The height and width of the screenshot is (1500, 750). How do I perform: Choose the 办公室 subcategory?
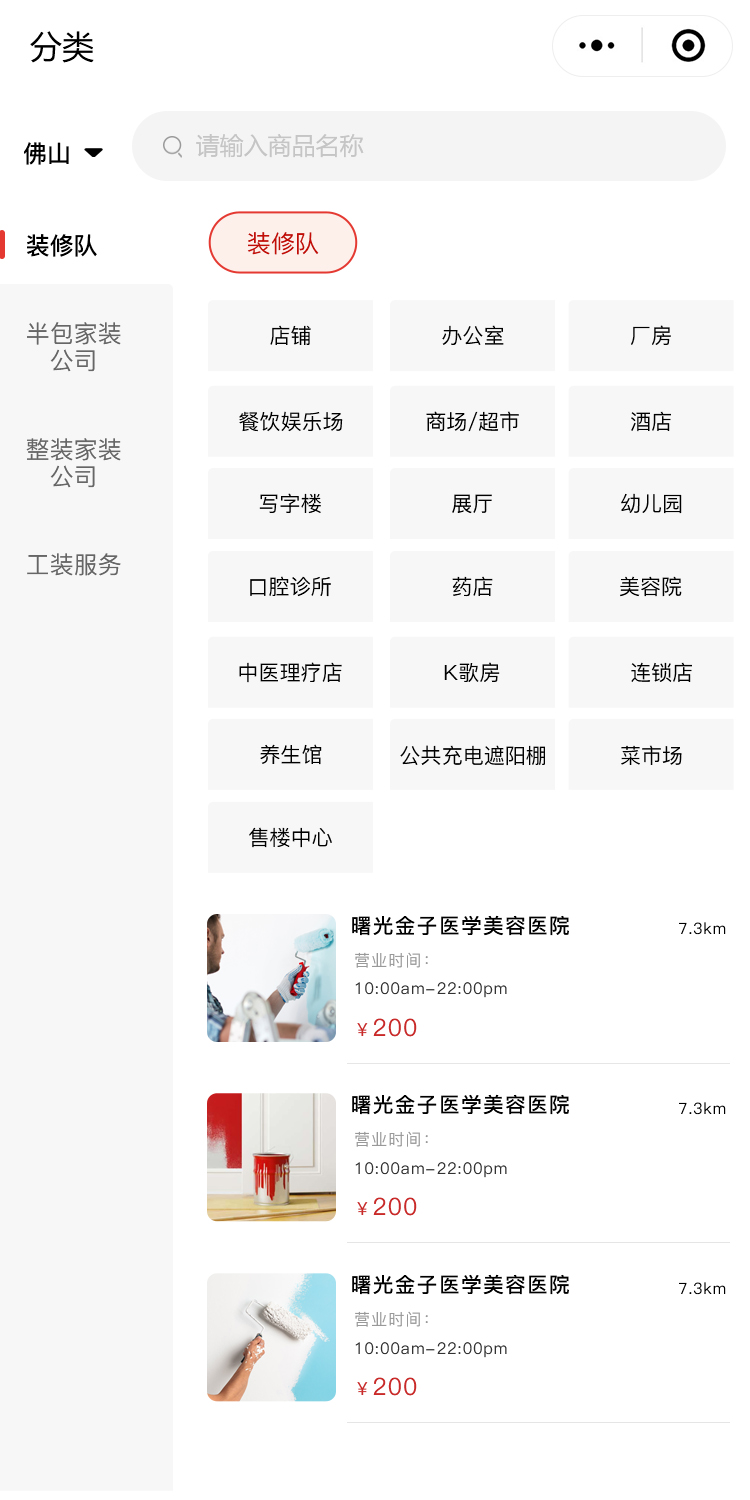tap(472, 336)
